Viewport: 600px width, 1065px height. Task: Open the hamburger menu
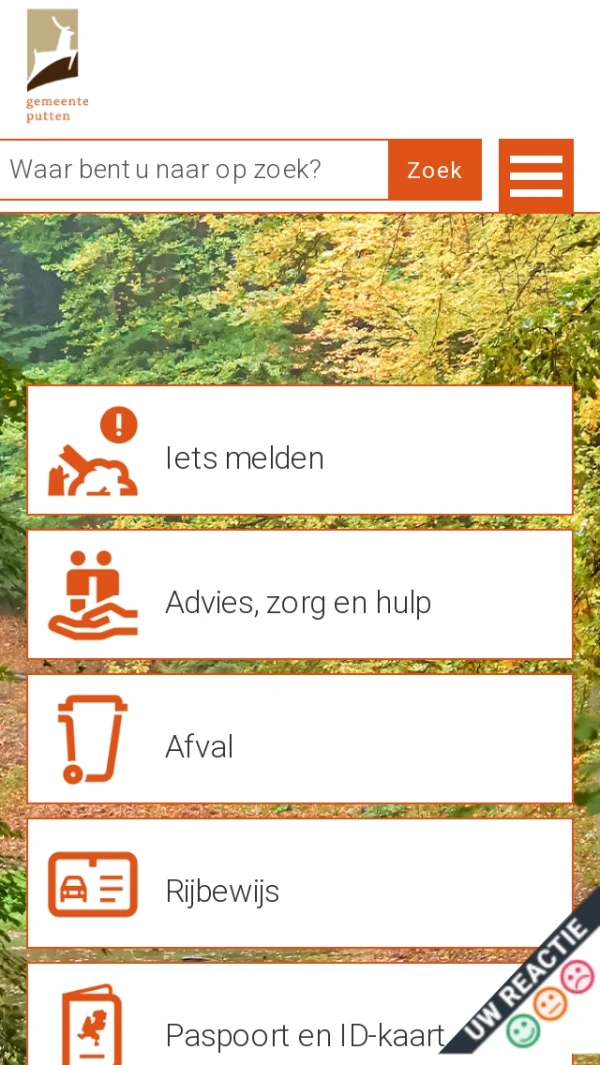point(536,176)
